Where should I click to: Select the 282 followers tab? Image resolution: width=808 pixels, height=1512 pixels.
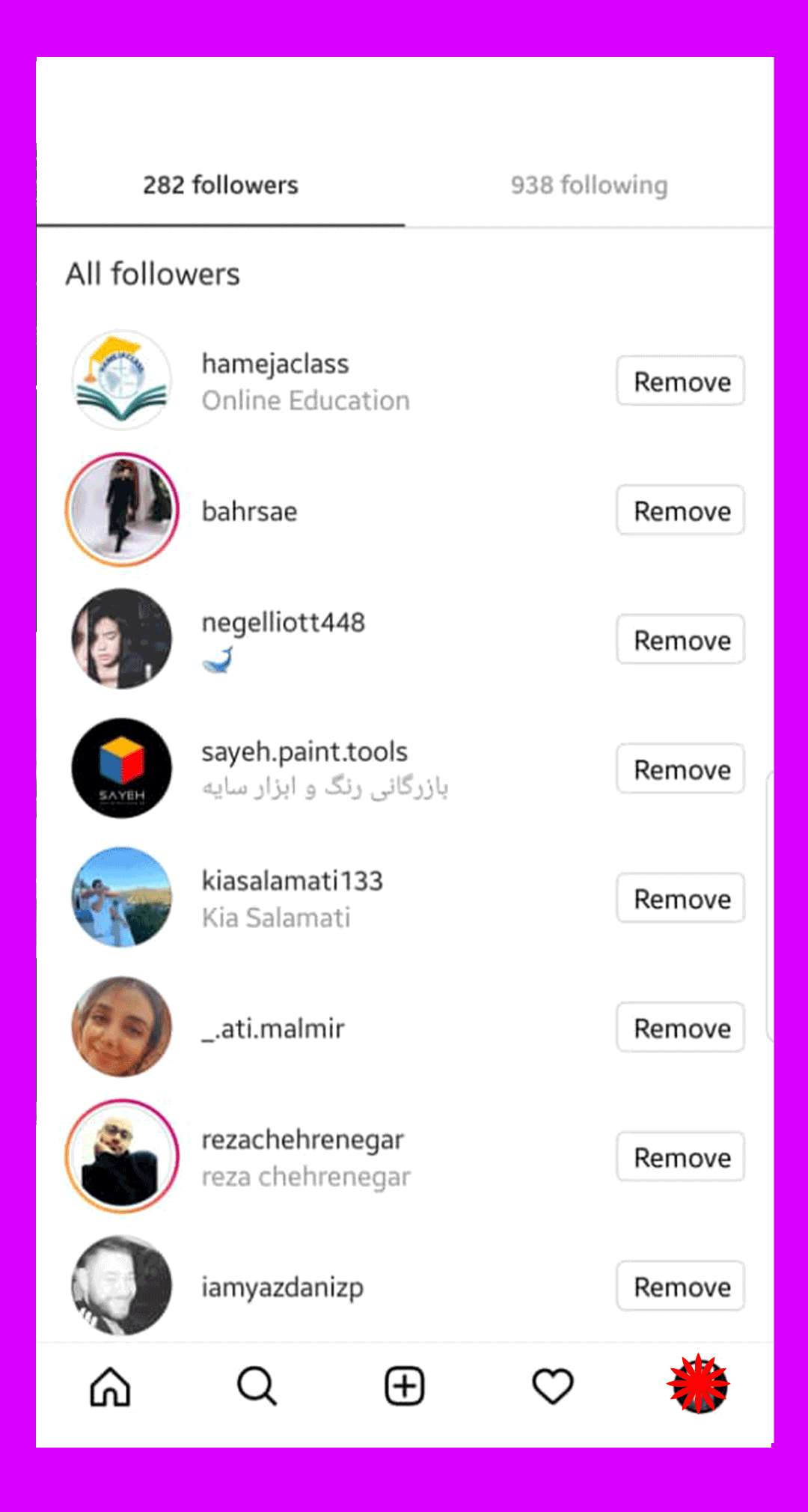(x=221, y=185)
